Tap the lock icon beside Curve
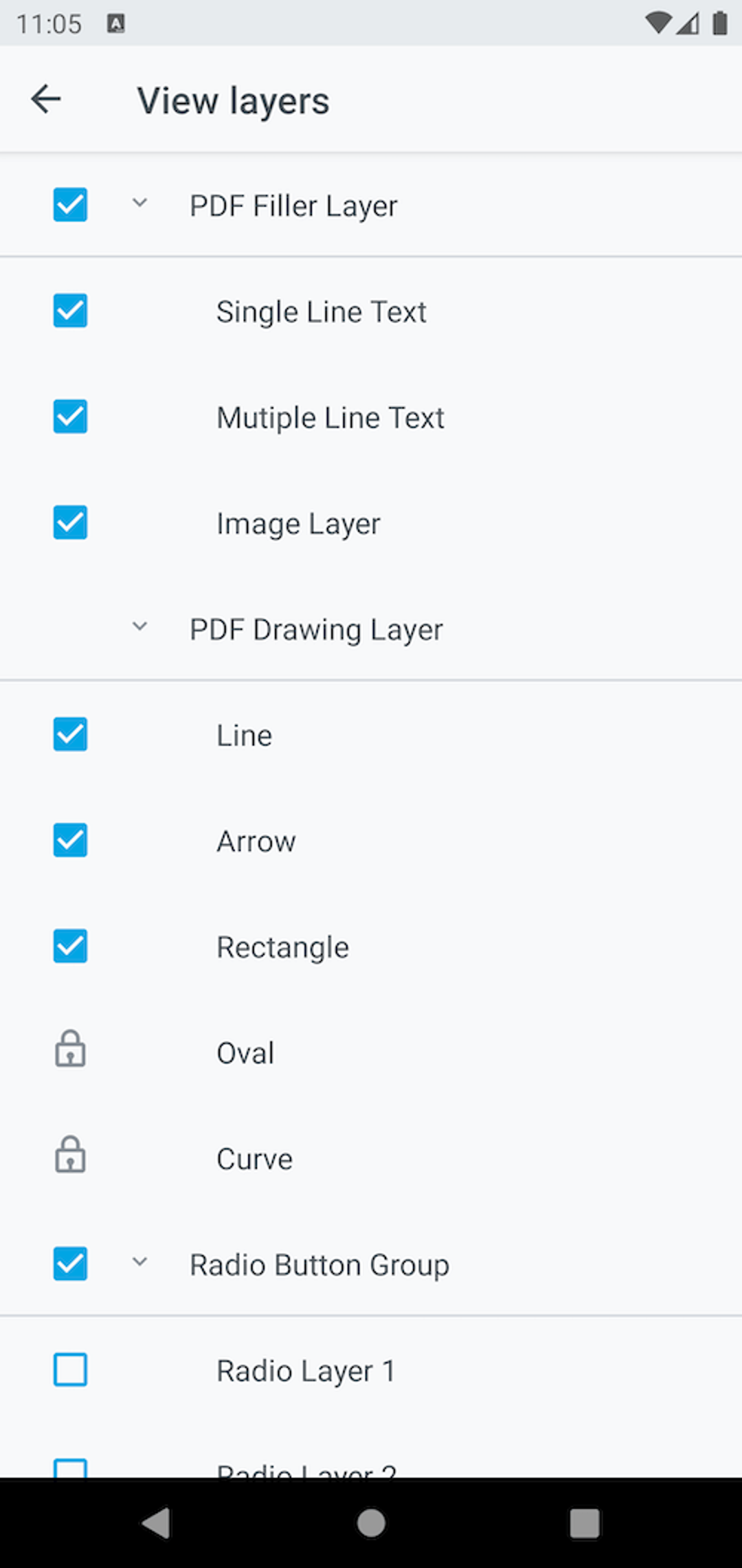The height and width of the screenshot is (1568, 742). pyautogui.click(x=70, y=1155)
